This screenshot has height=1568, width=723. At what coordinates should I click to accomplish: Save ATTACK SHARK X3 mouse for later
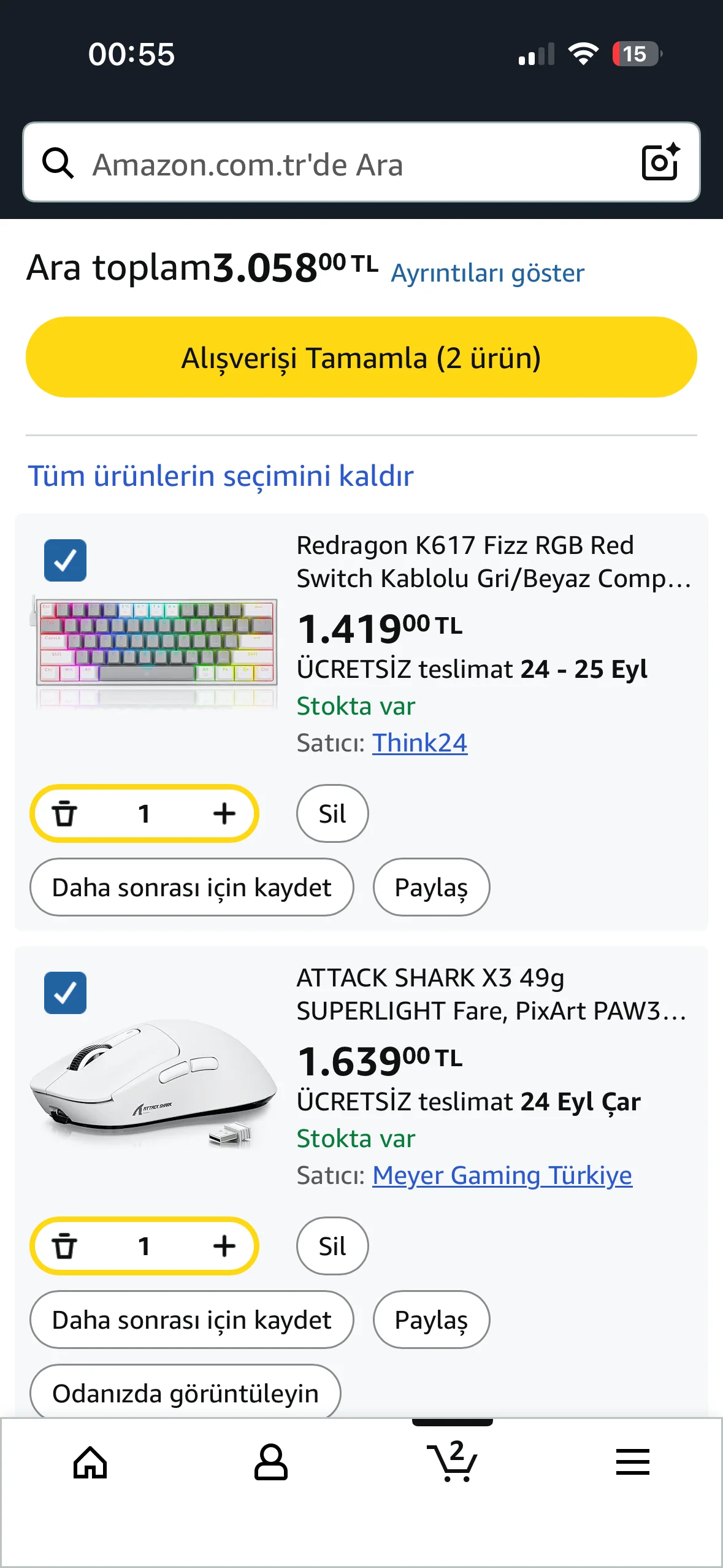(191, 1320)
